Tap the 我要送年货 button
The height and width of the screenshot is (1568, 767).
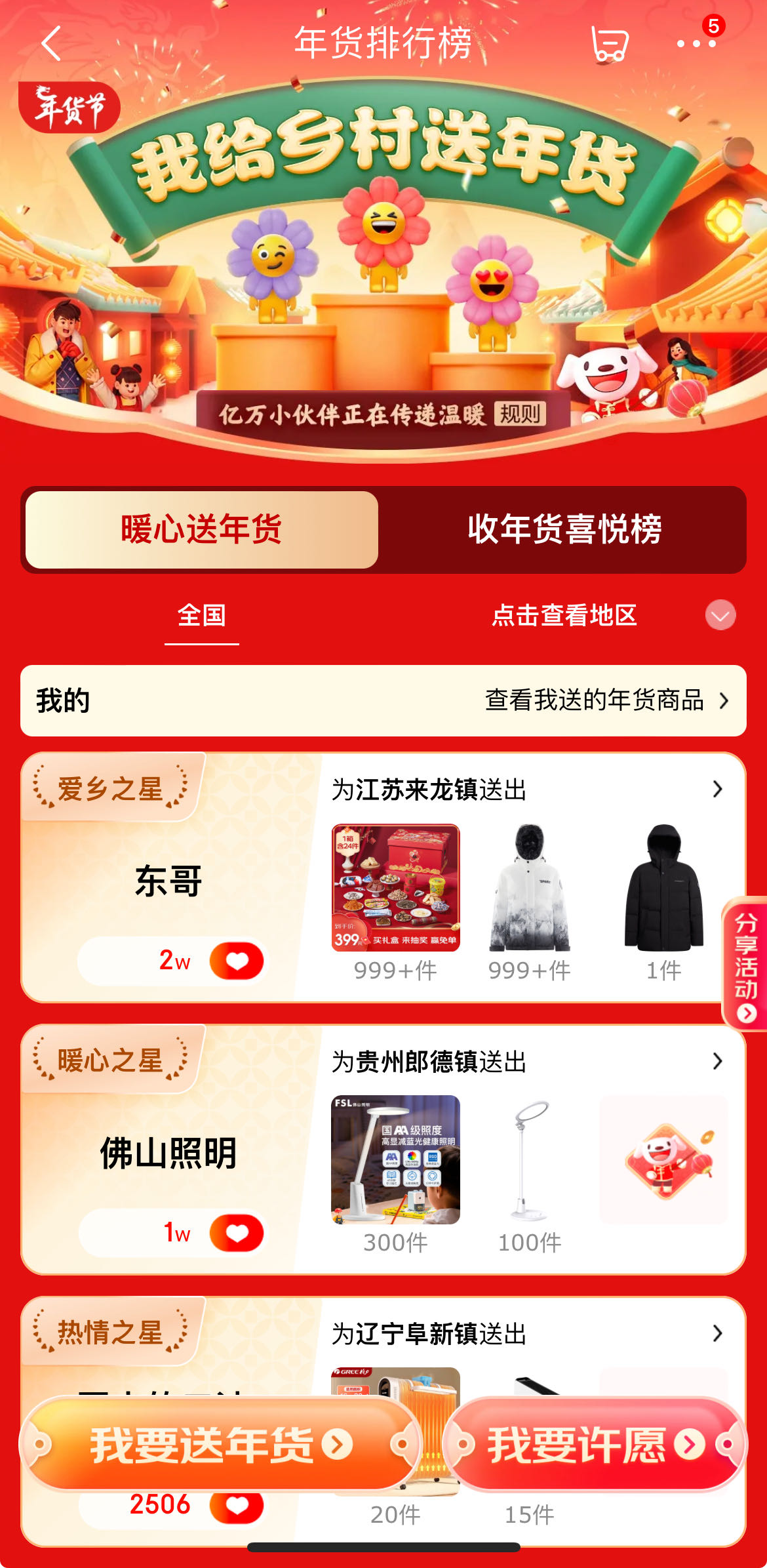(220, 1444)
